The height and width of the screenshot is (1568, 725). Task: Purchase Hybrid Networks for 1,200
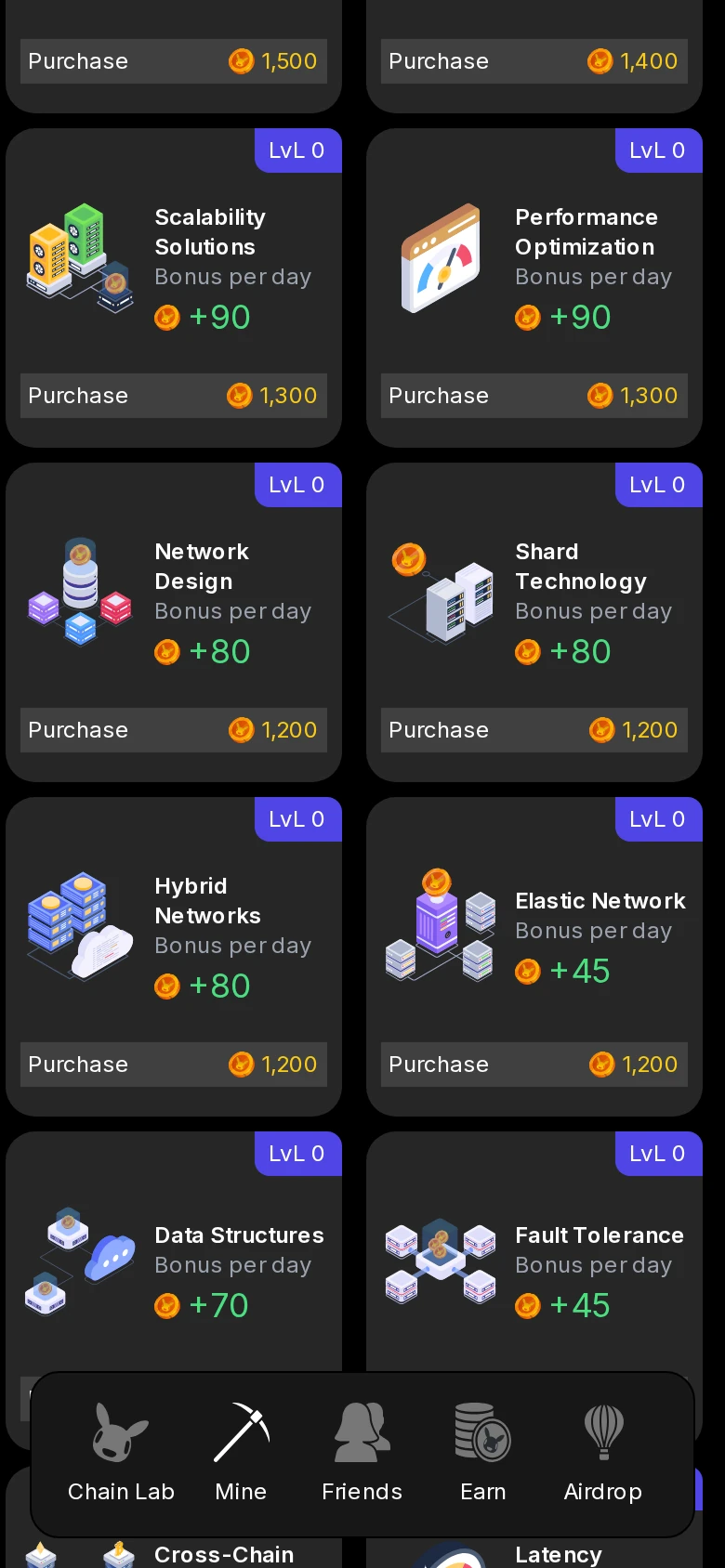(174, 1065)
